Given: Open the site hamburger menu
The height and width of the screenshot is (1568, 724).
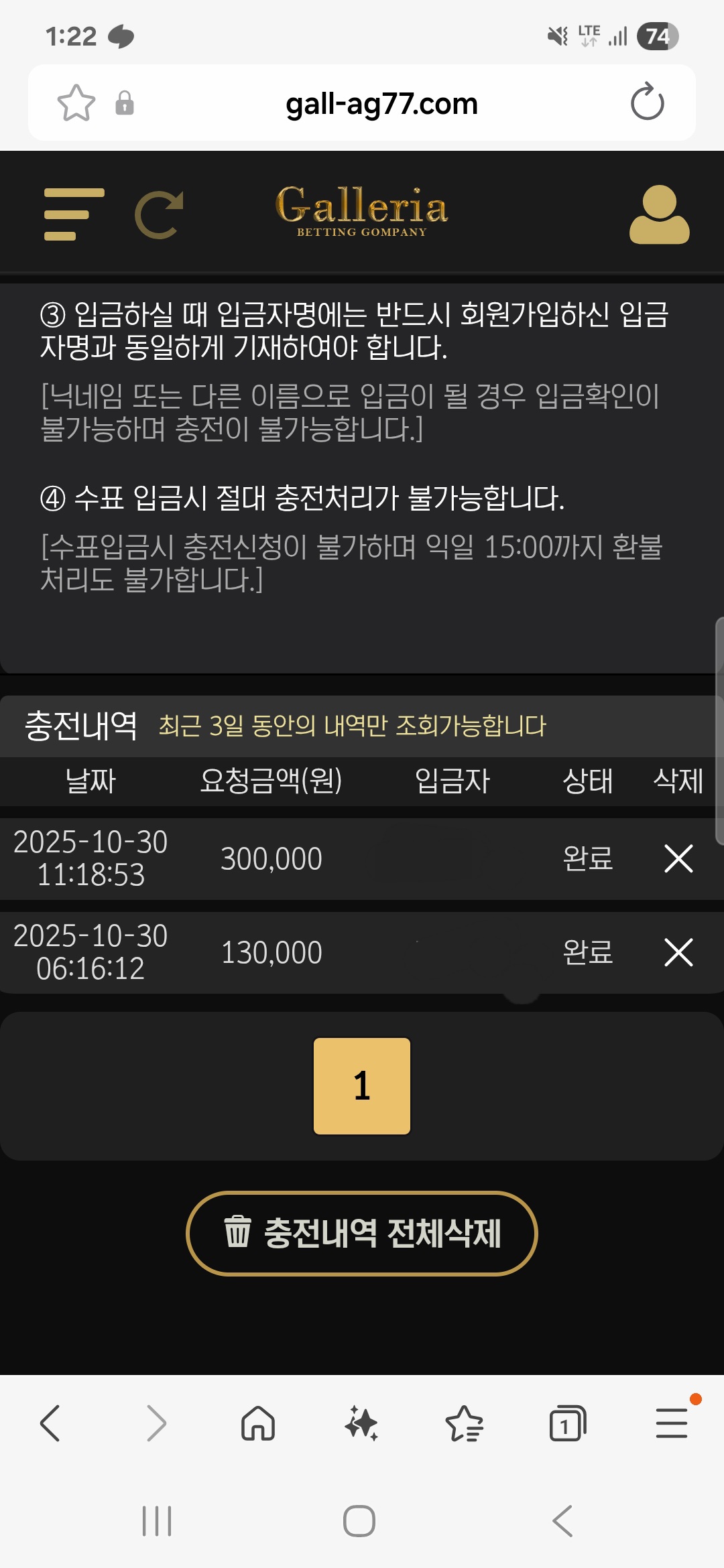Looking at the screenshot, I should (74, 214).
